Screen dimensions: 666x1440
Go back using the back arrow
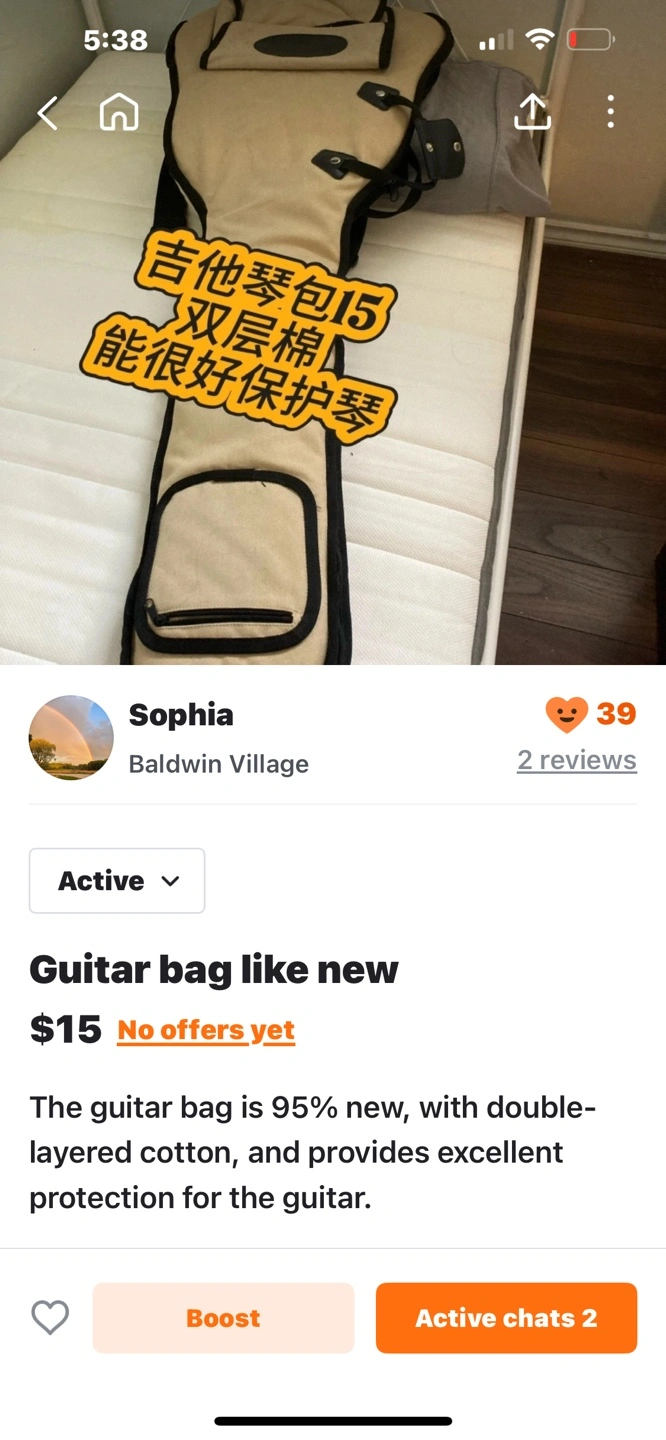point(47,112)
